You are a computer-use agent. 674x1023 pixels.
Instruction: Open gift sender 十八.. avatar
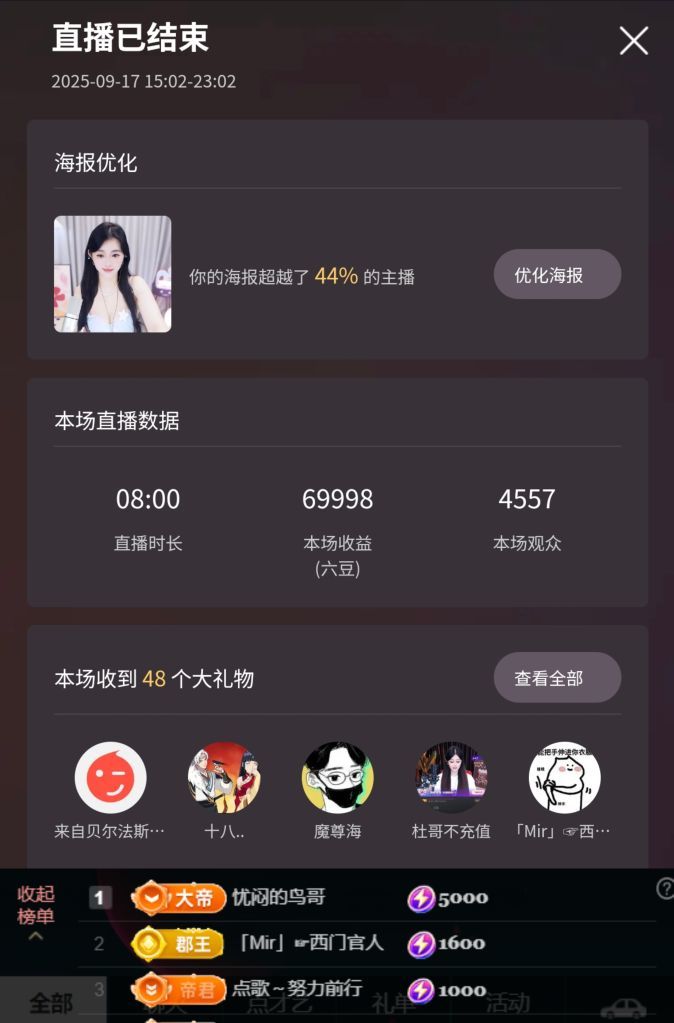224,777
